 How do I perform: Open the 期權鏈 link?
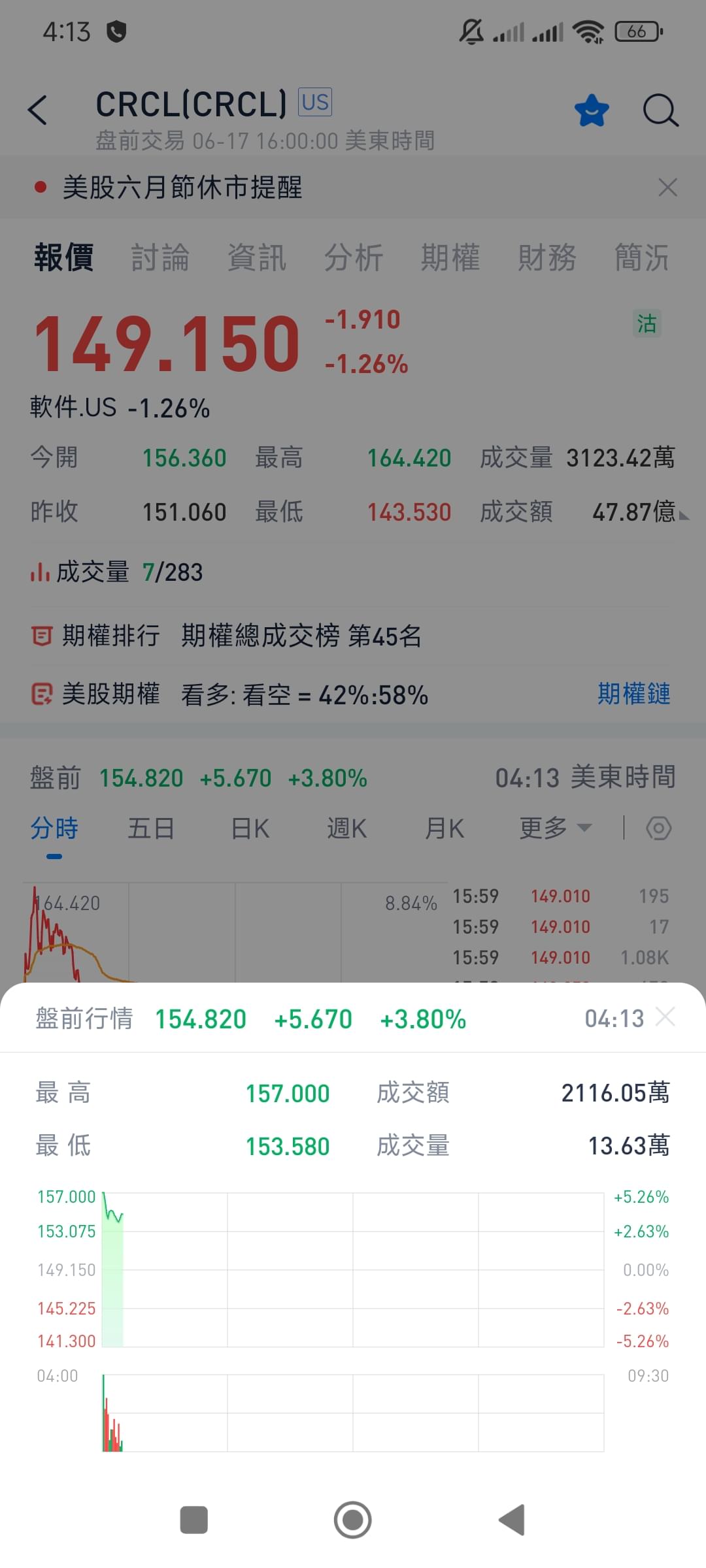click(x=634, y=694)
